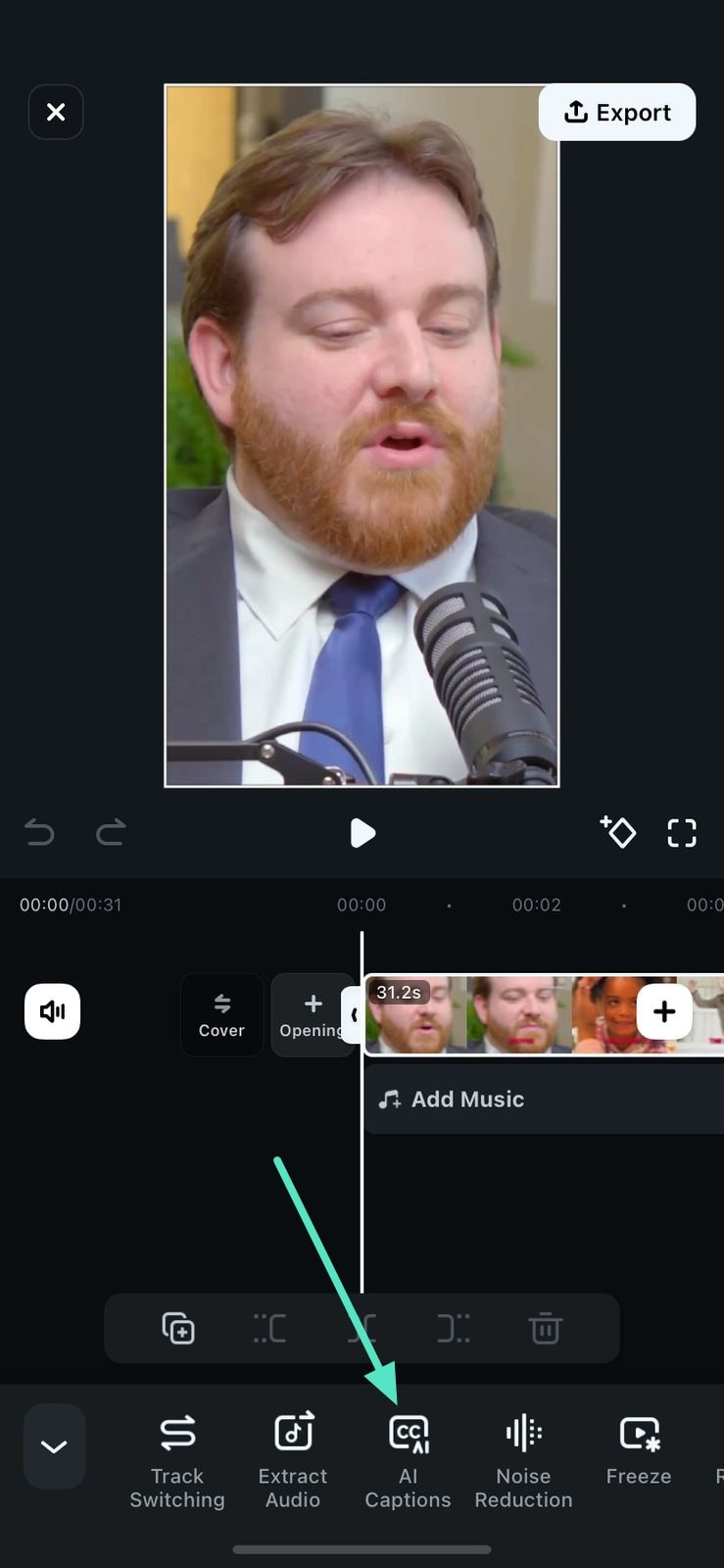Open AI Captions
724x1568 pixels.
[x=409, y=1460]
